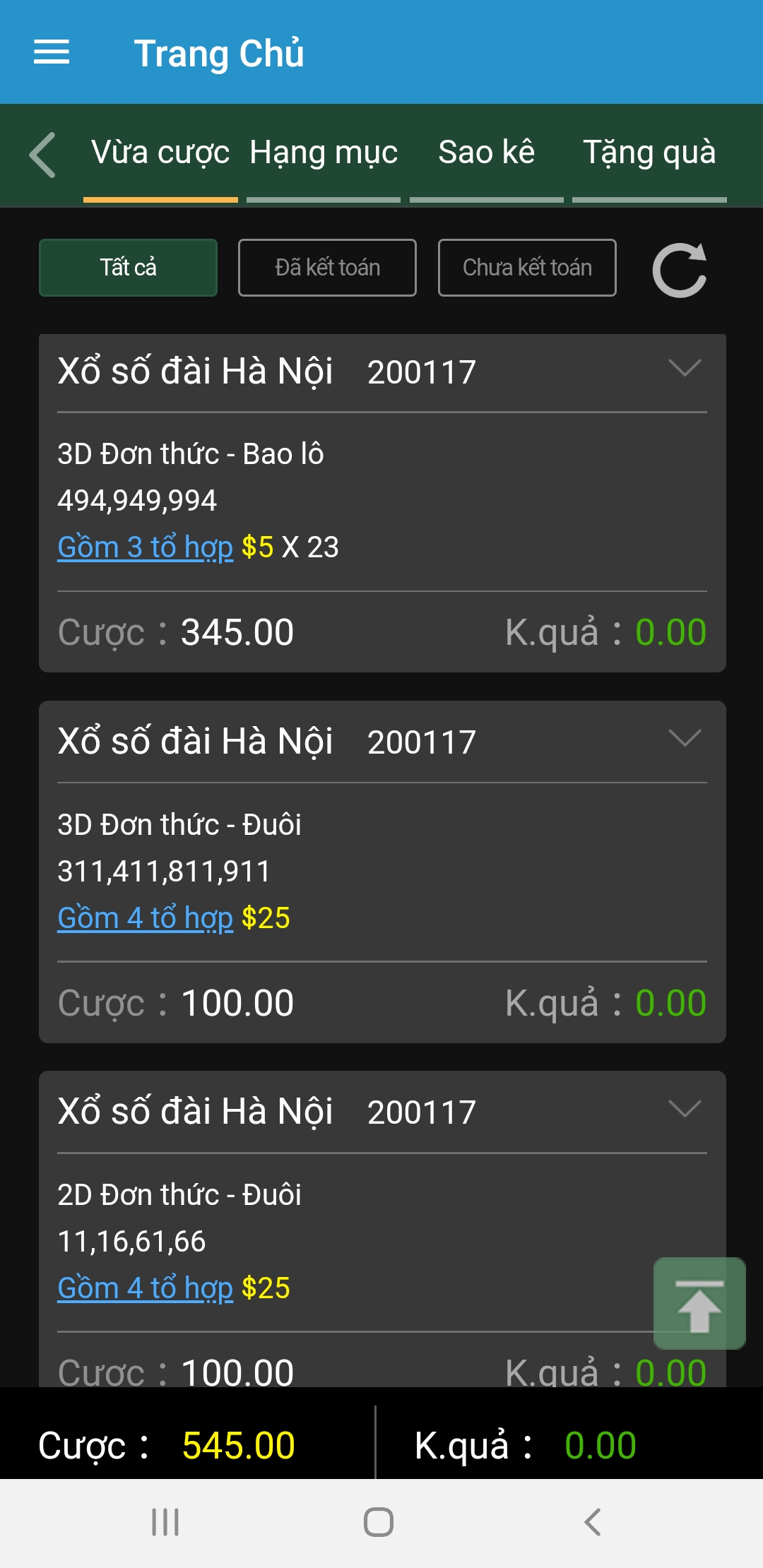
Task: Tap the left arrow beside Vừa cược
Action: pyautogui.click(x=42, y=155)
